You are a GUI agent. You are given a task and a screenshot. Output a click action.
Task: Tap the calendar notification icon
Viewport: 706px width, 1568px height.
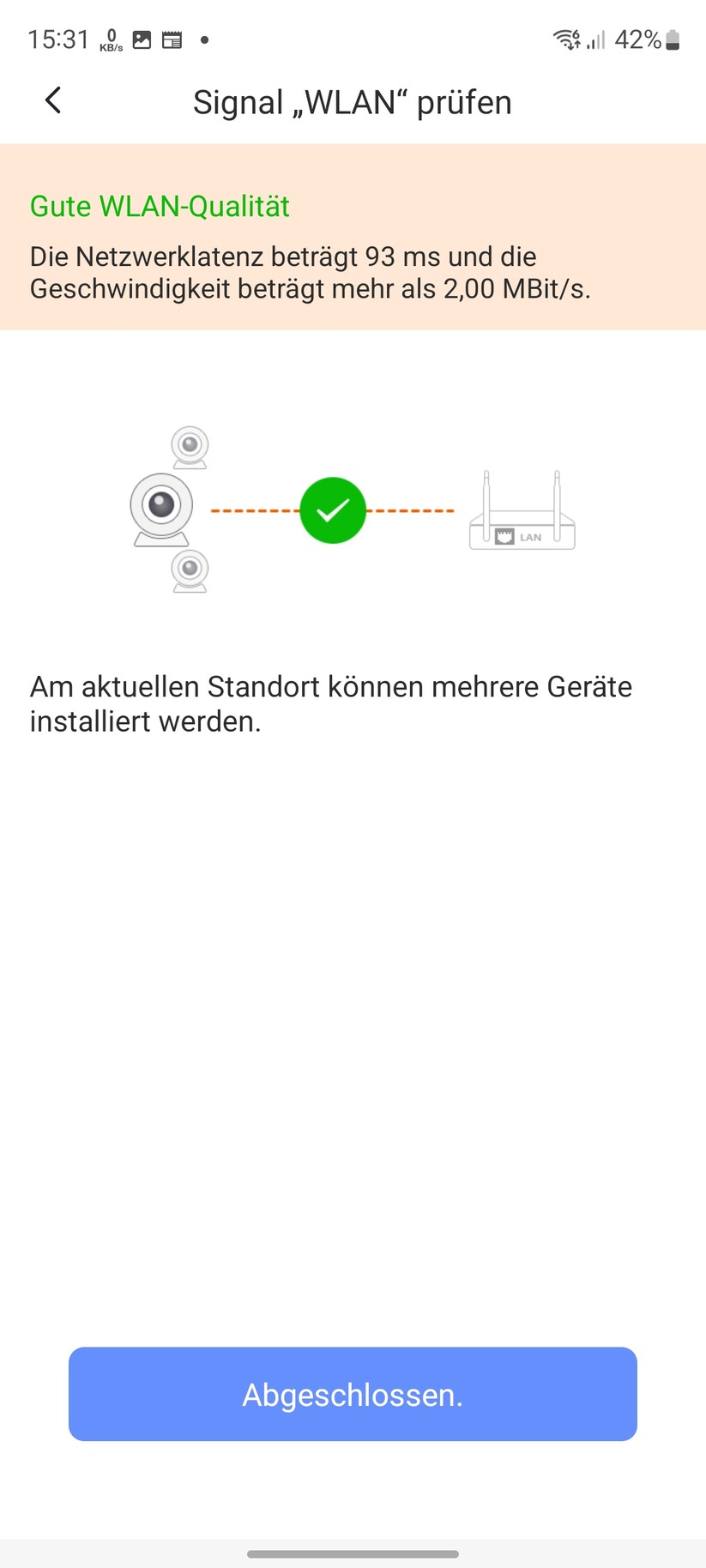[172, 39]
